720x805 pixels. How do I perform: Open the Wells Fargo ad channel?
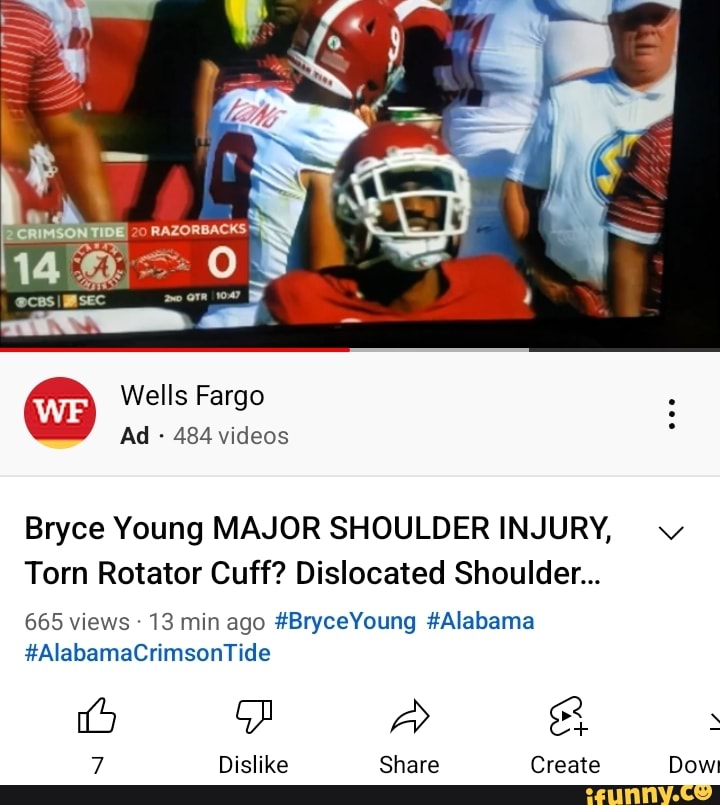60,413
